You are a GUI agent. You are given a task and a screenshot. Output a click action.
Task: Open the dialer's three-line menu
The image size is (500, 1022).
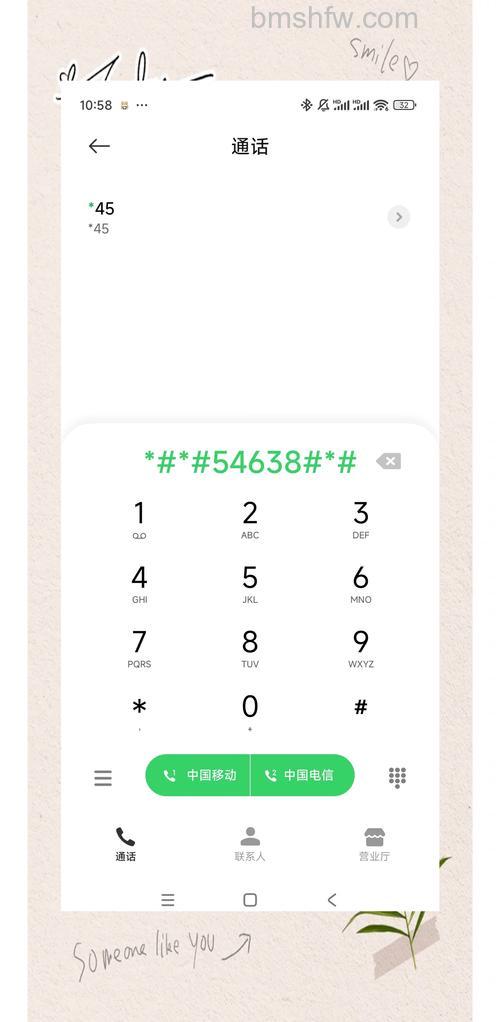[103, 778]
